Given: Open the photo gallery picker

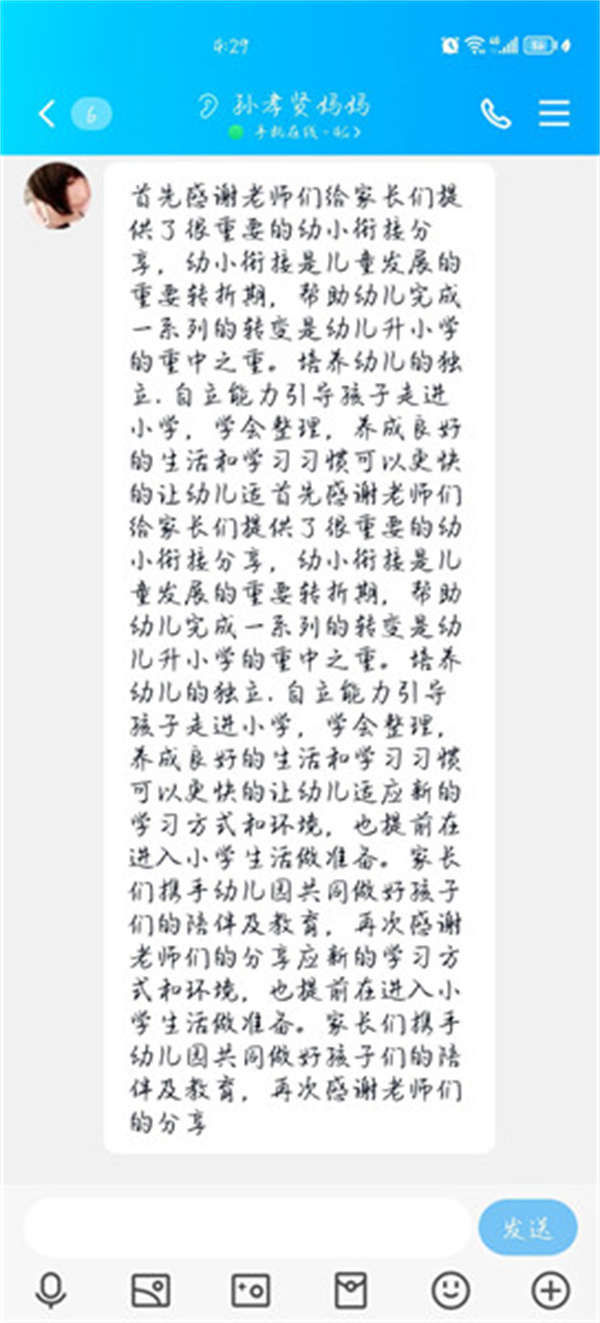Looking at the screenshot, I should [x=151, y=1290].
